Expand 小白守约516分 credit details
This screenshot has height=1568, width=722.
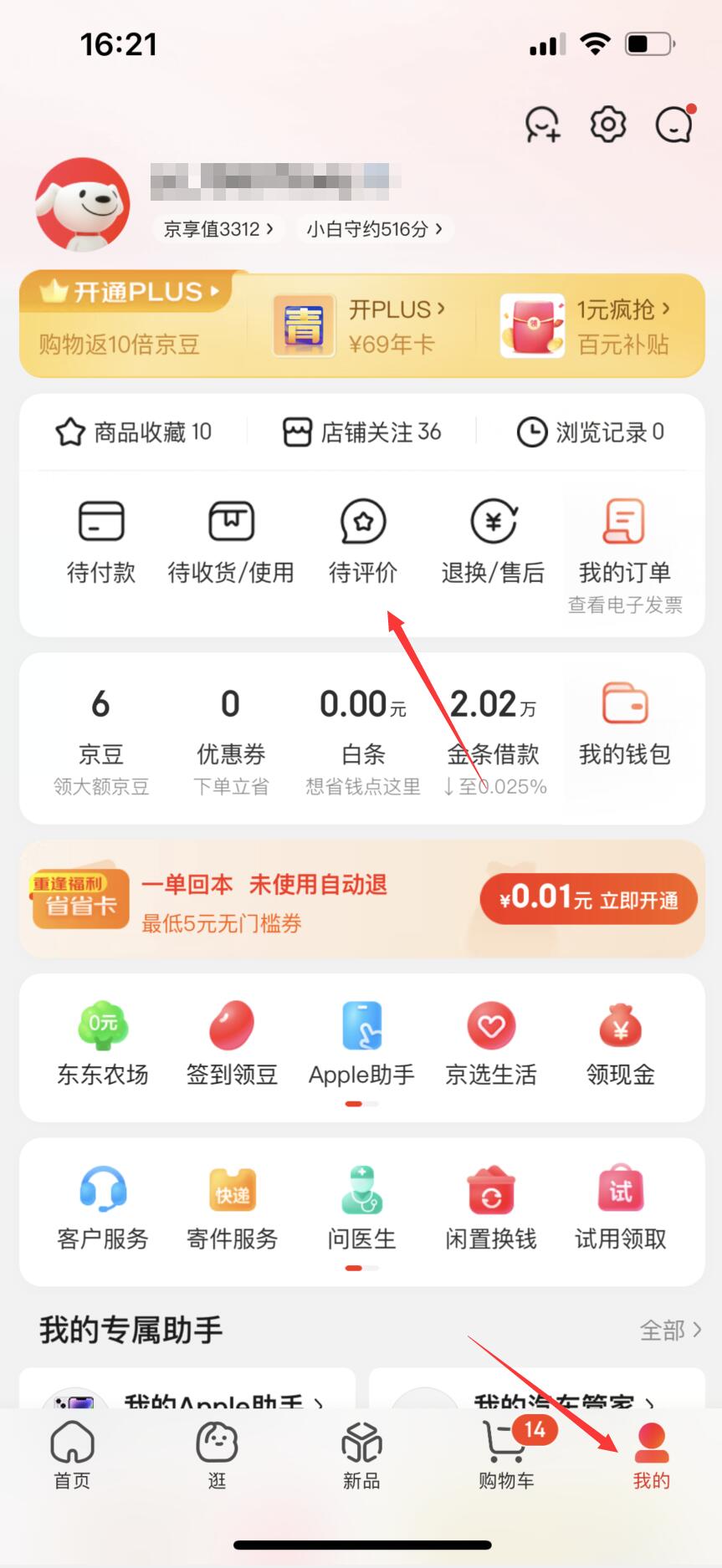click(373, 229)
